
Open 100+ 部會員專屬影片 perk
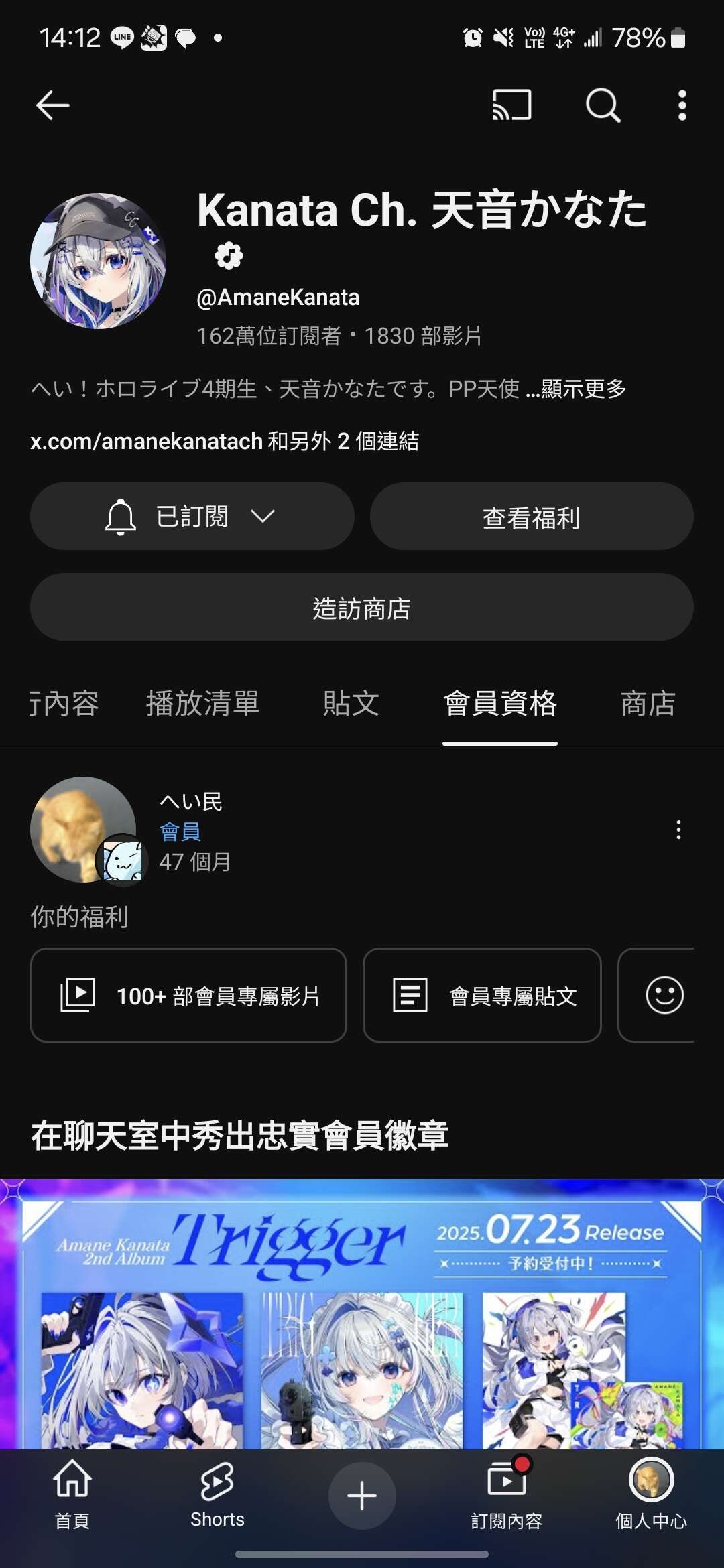click(x=188, y=995)
